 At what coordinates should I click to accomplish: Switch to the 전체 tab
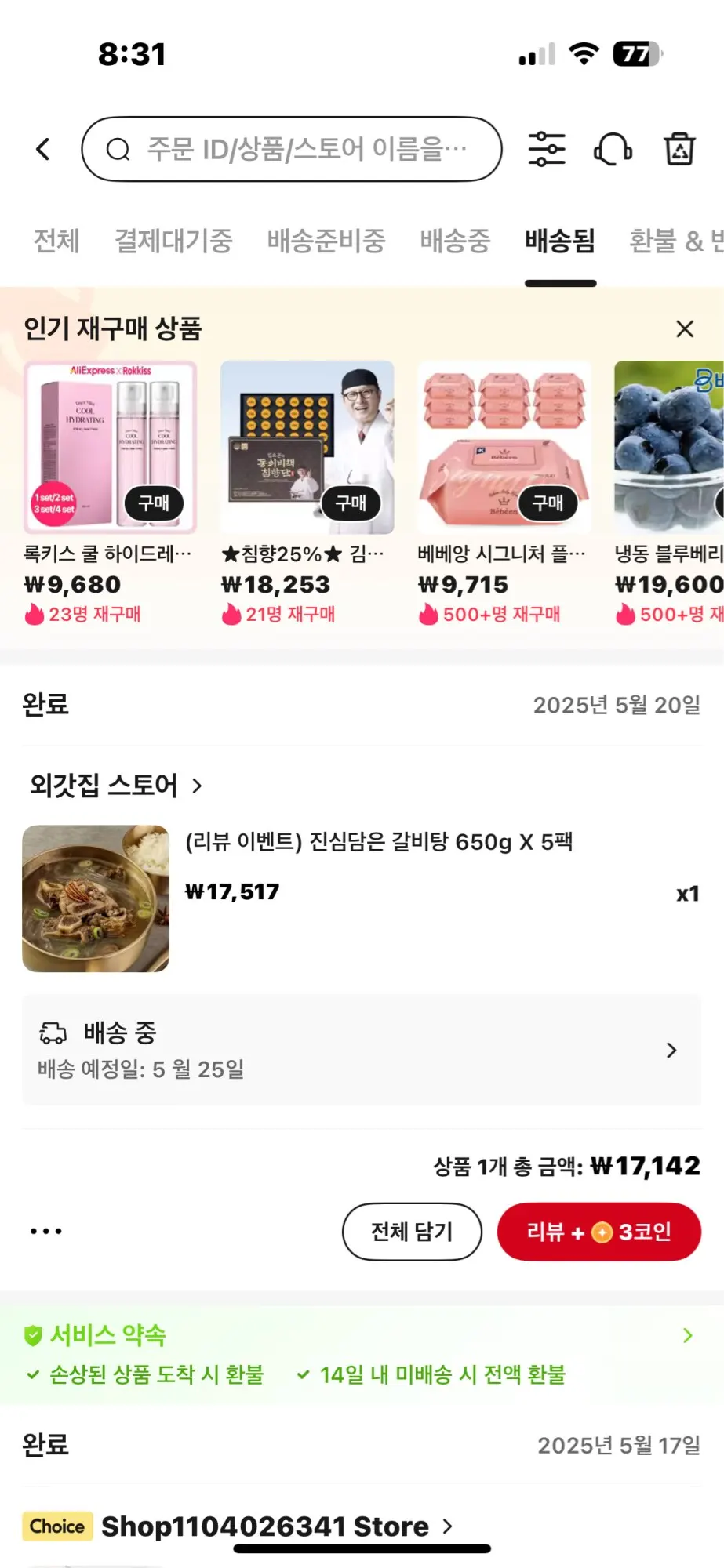tap(56, 241)
